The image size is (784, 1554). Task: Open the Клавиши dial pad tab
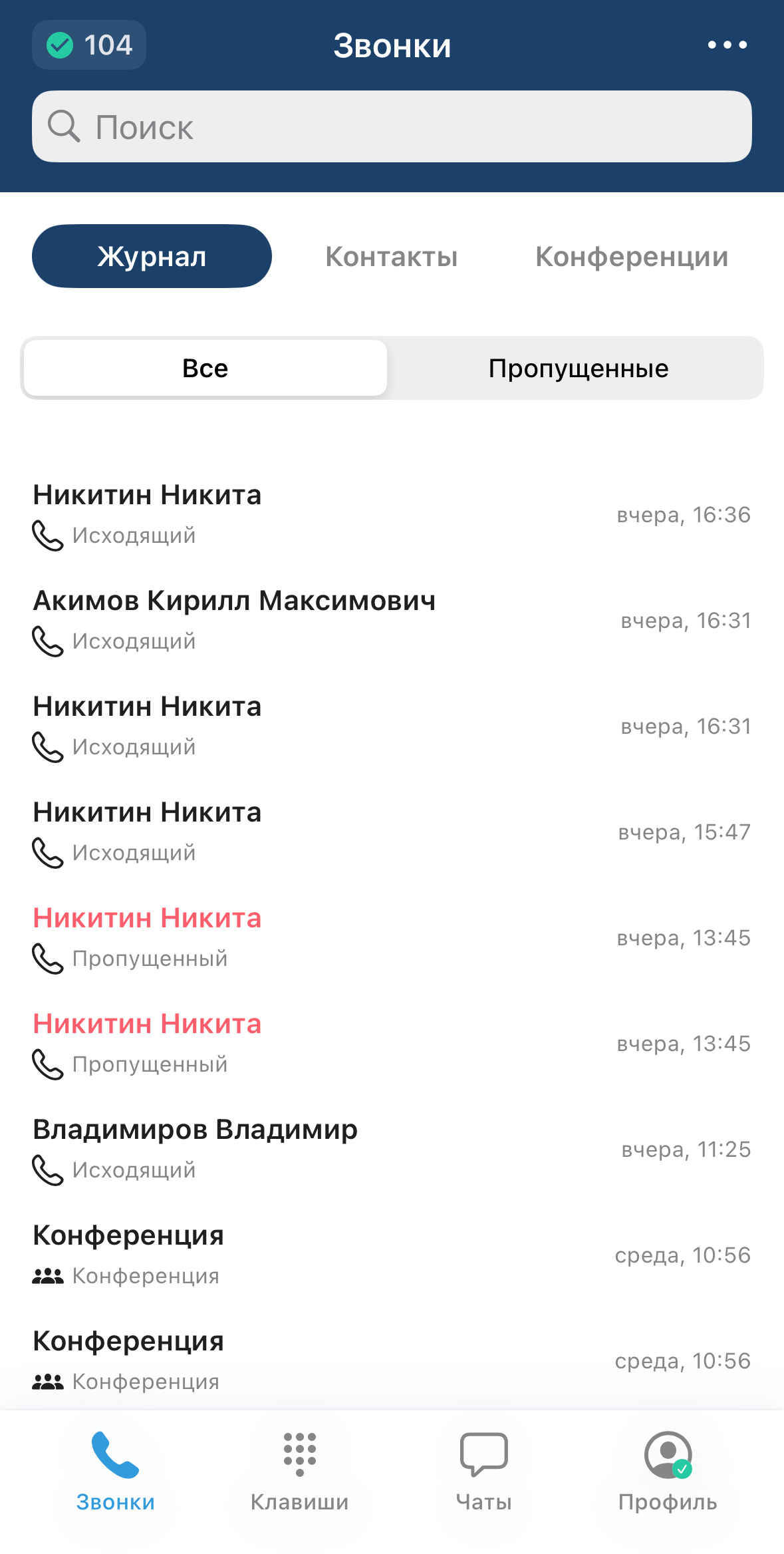pyautogui.click(x=299, y=1471)
